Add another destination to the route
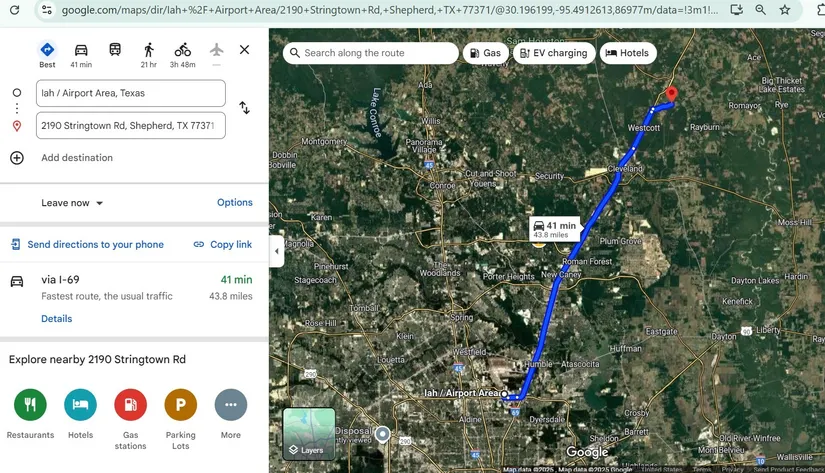This screenshot has height=473, width=825. [x=76, y=158]
